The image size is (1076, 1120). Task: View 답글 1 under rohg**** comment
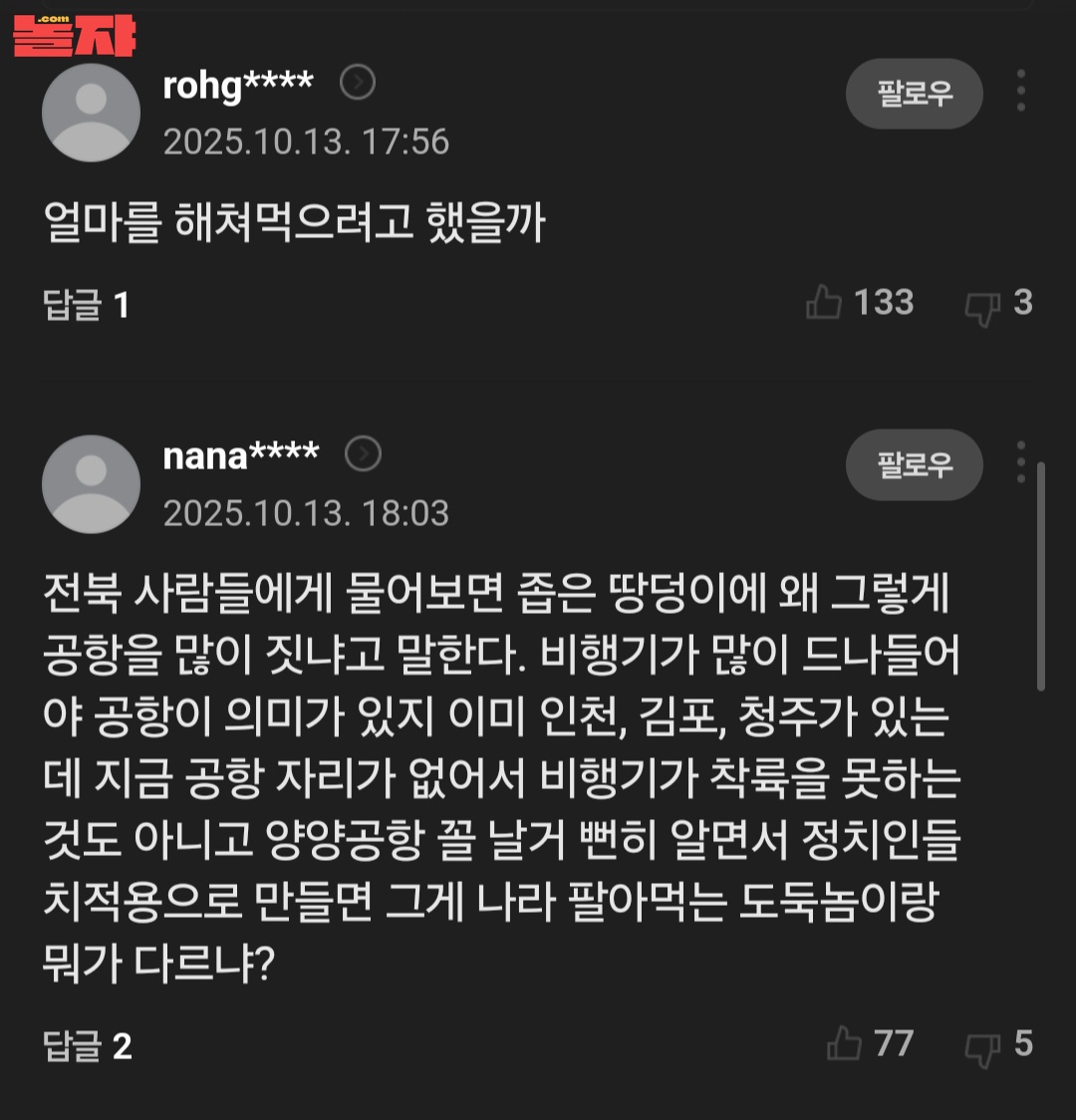point(87,304)
